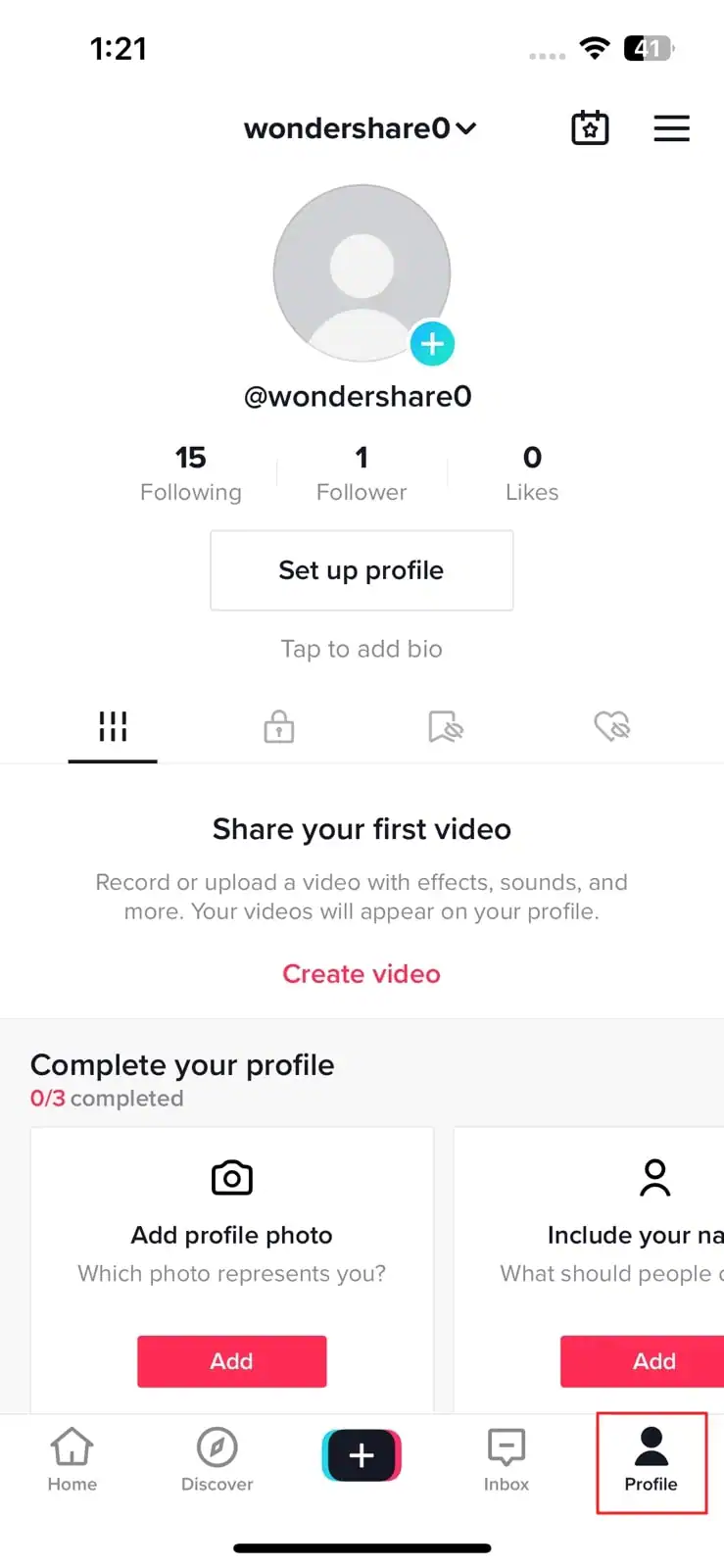Tap the Set up profile button
724x1568 pixels.
(362, 570)
